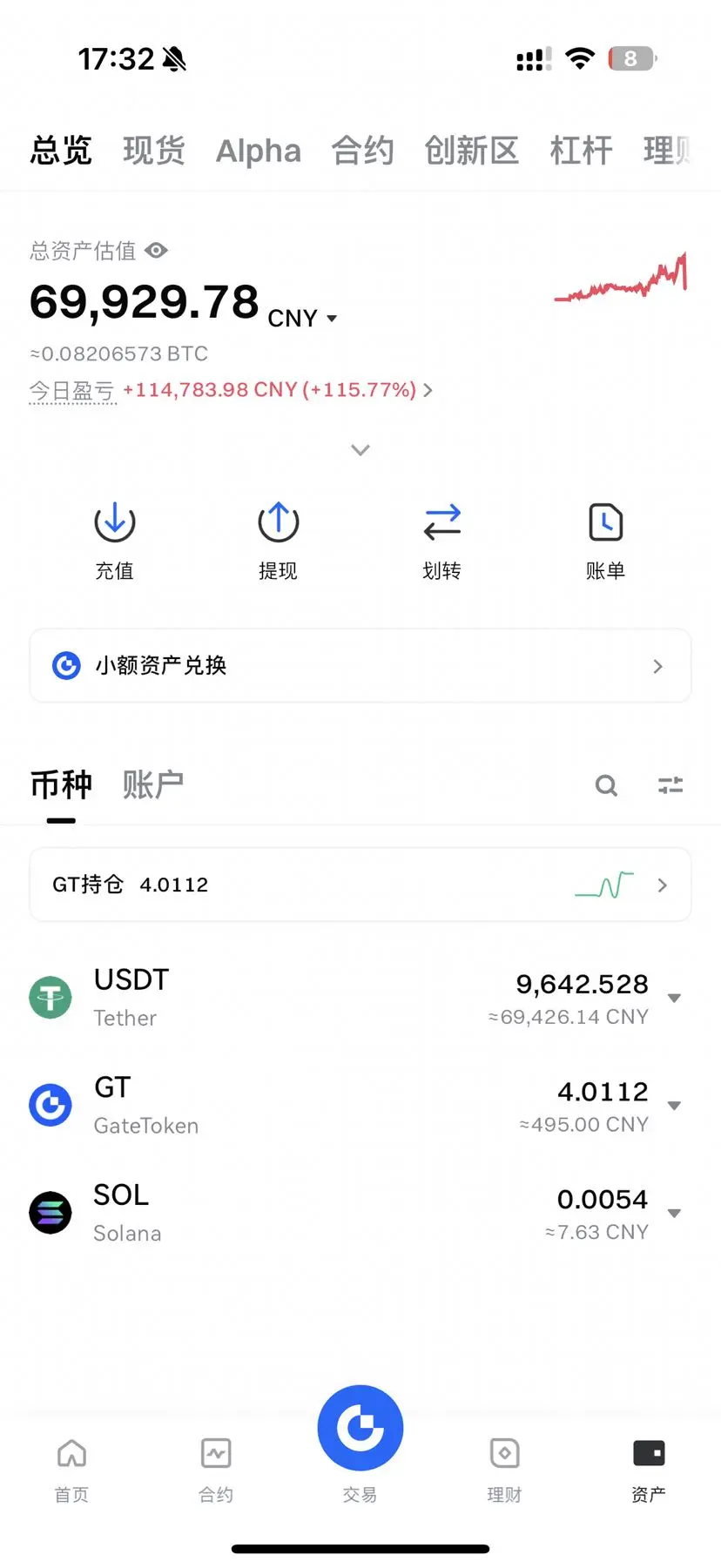Expand the USDT Tether row
The image size is (721, 1568).
[360, 998]
